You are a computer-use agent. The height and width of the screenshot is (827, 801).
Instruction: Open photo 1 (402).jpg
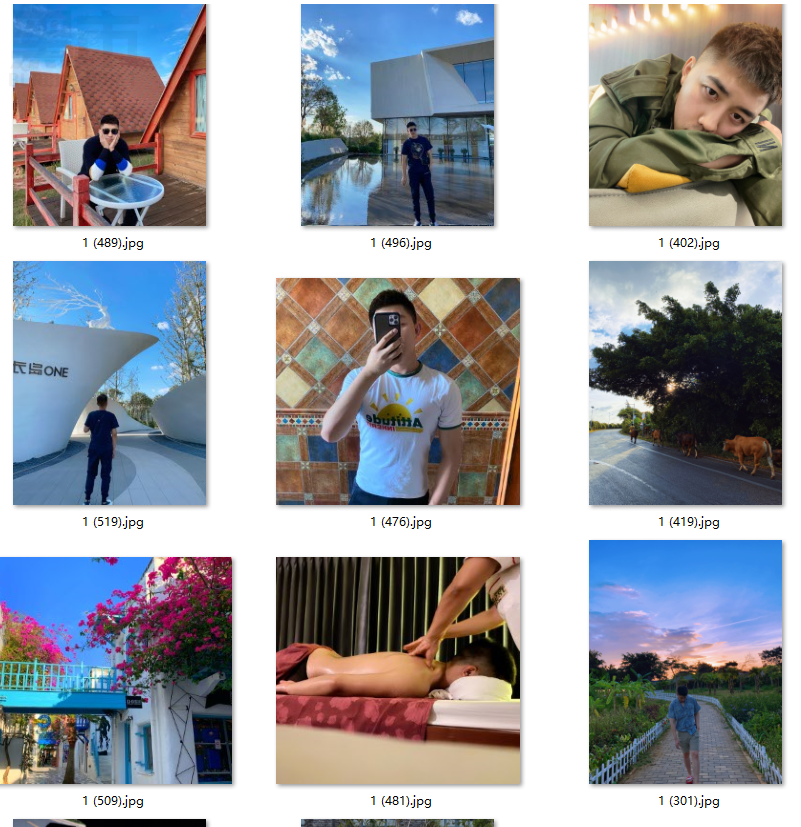click(685, 115)
